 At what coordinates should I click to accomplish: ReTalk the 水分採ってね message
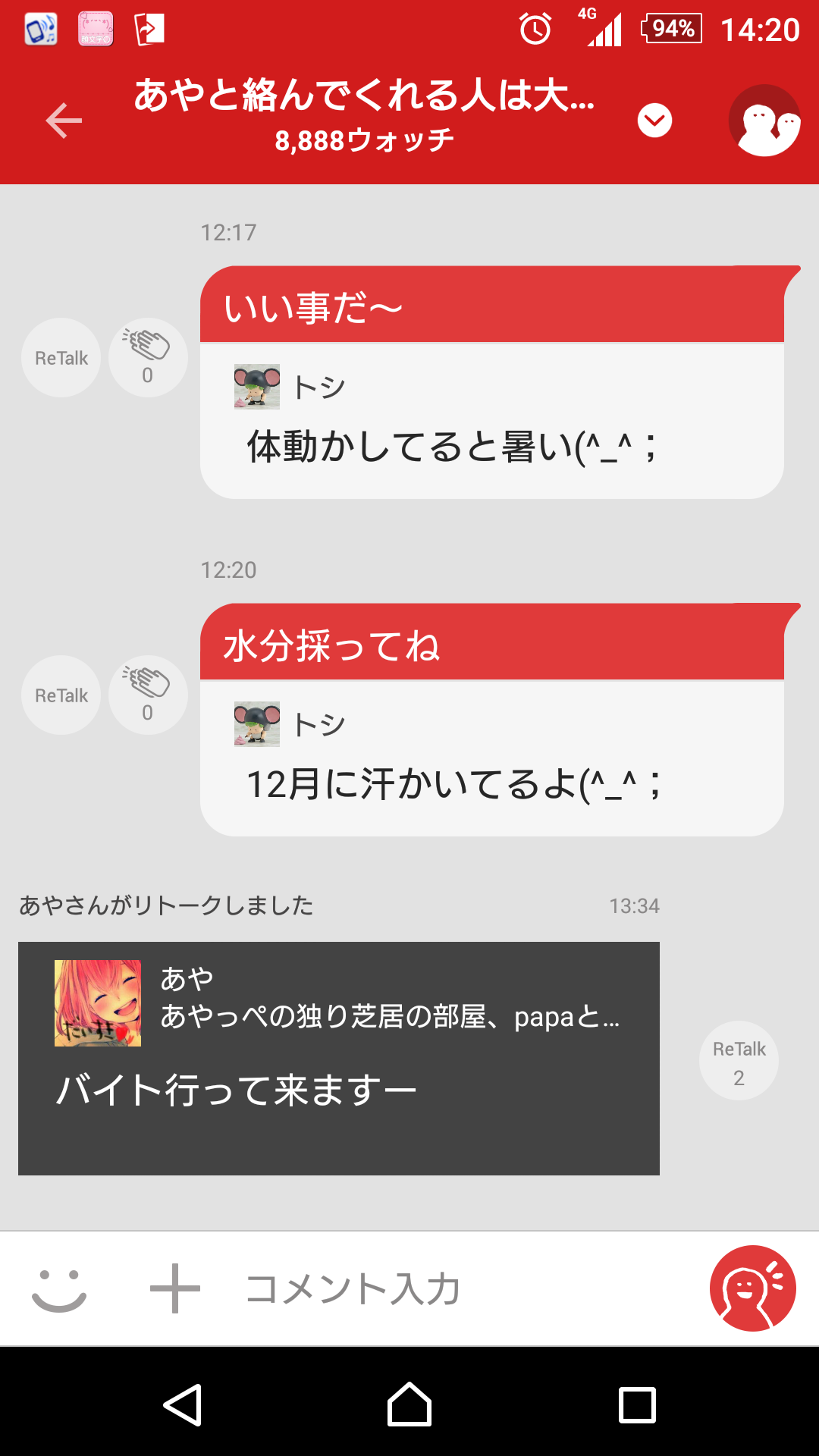click(61, 695)
